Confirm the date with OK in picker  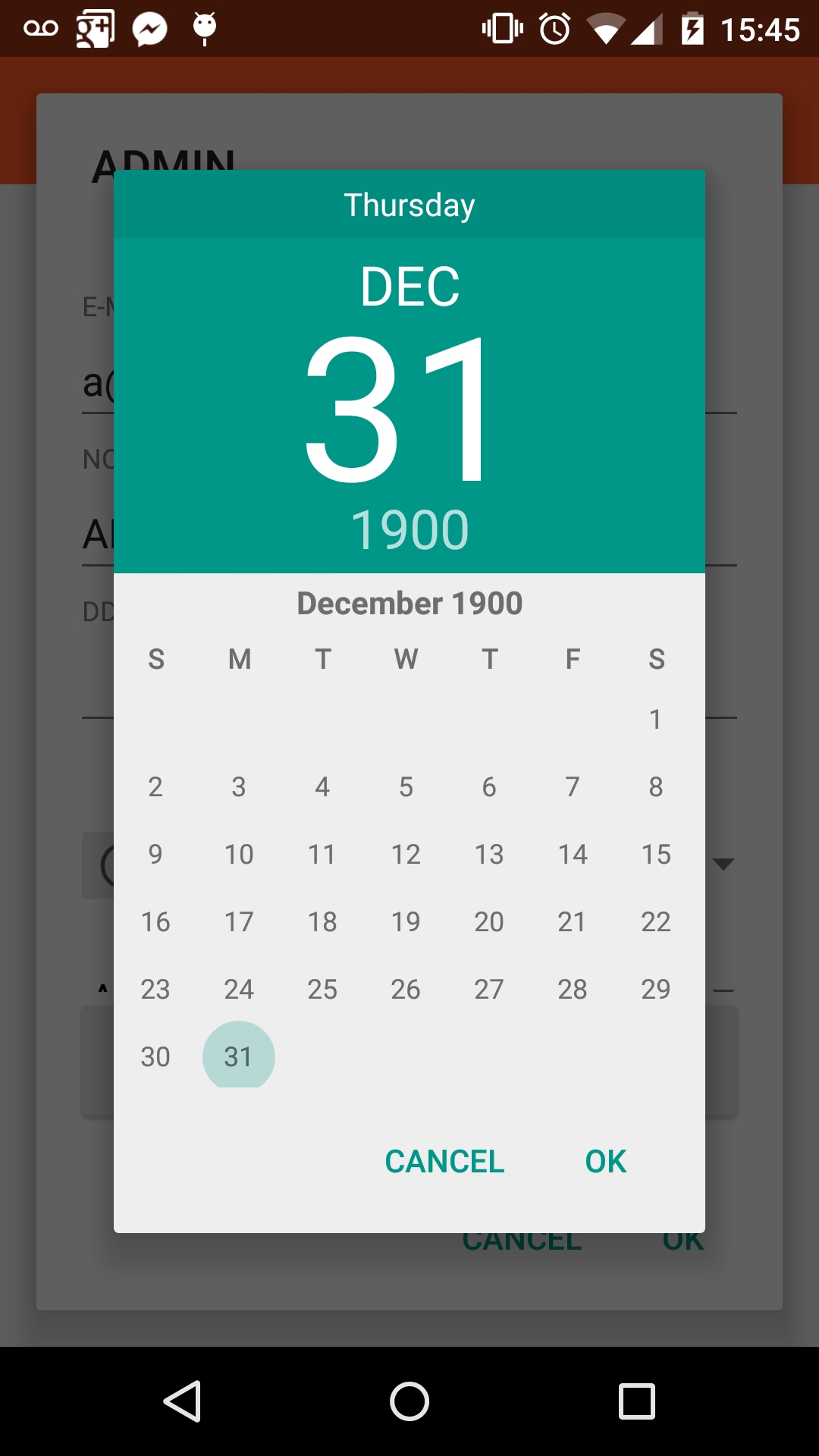click(605, 1161)
